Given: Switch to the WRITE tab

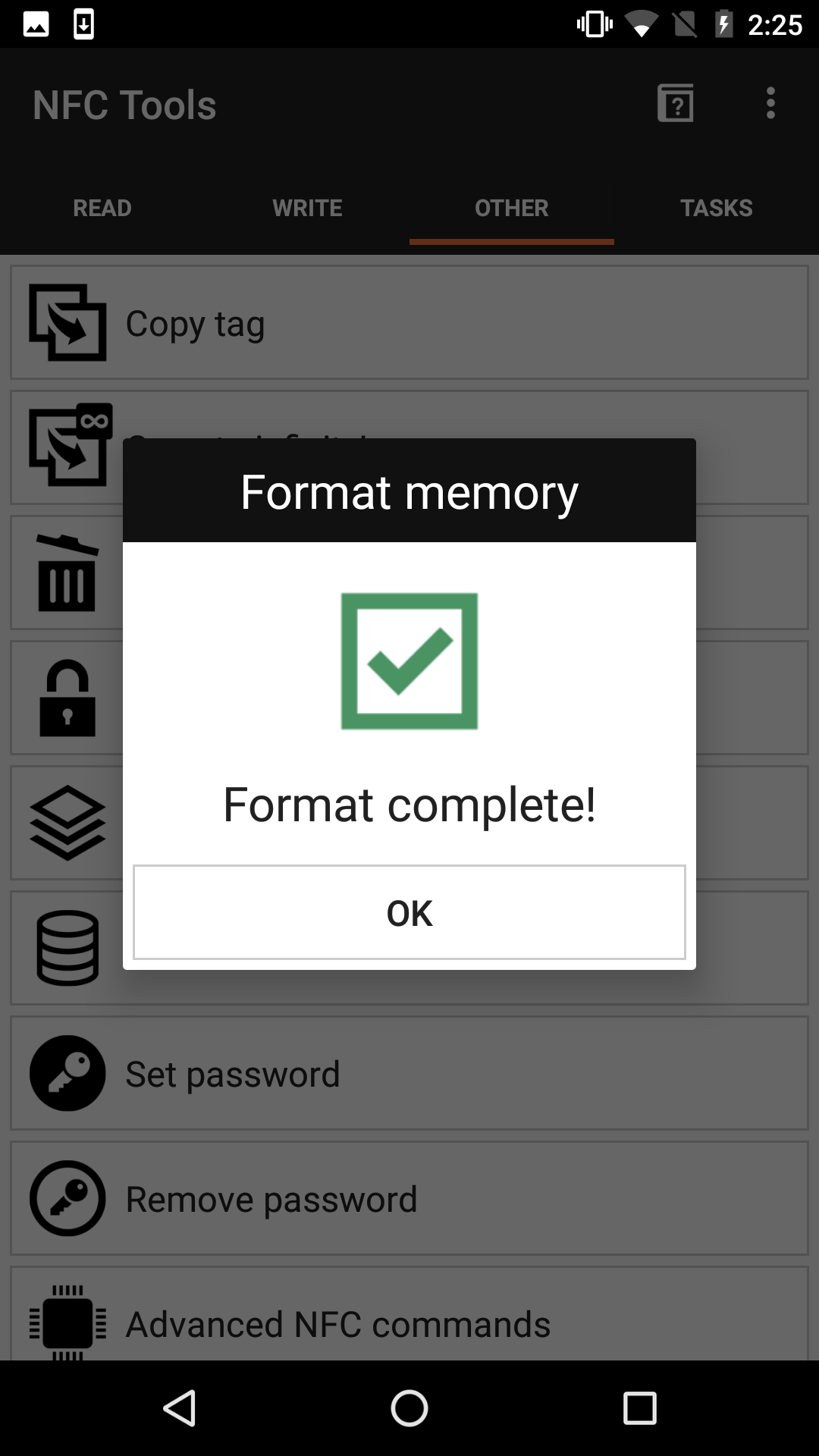Looking at the screenshot, I should click(307, 208).
